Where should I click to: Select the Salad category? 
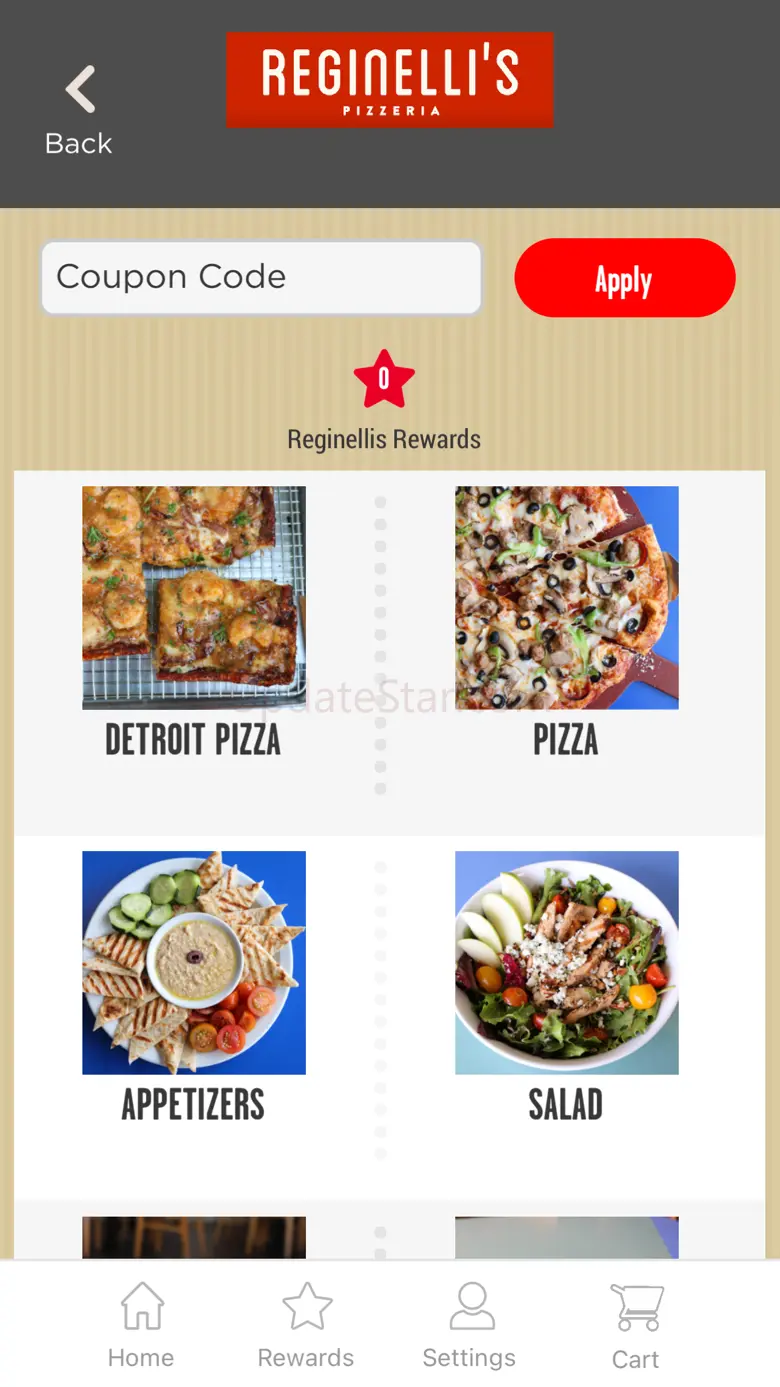[566, 985]
